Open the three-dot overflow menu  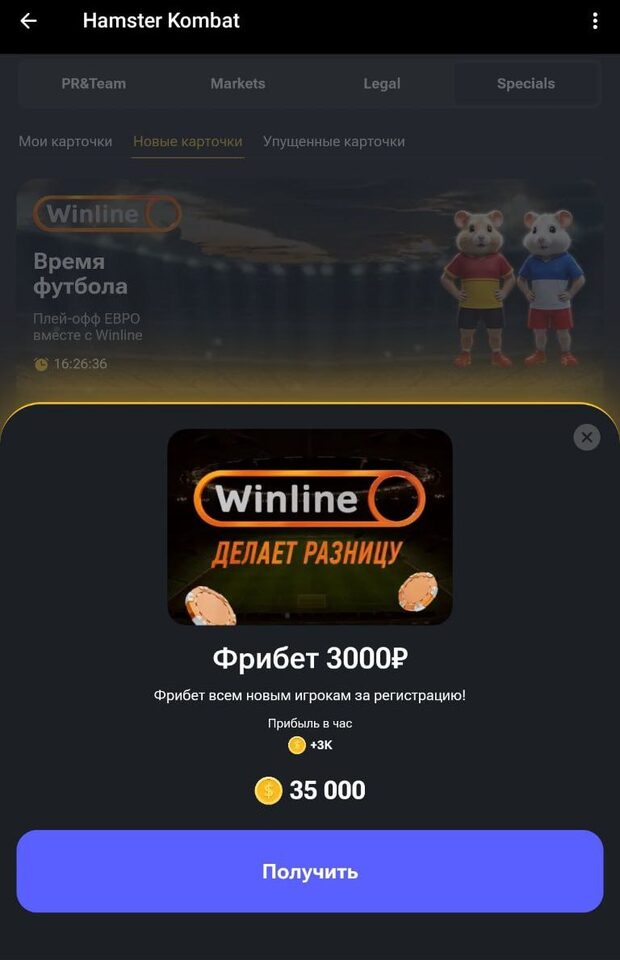[595, 21]
